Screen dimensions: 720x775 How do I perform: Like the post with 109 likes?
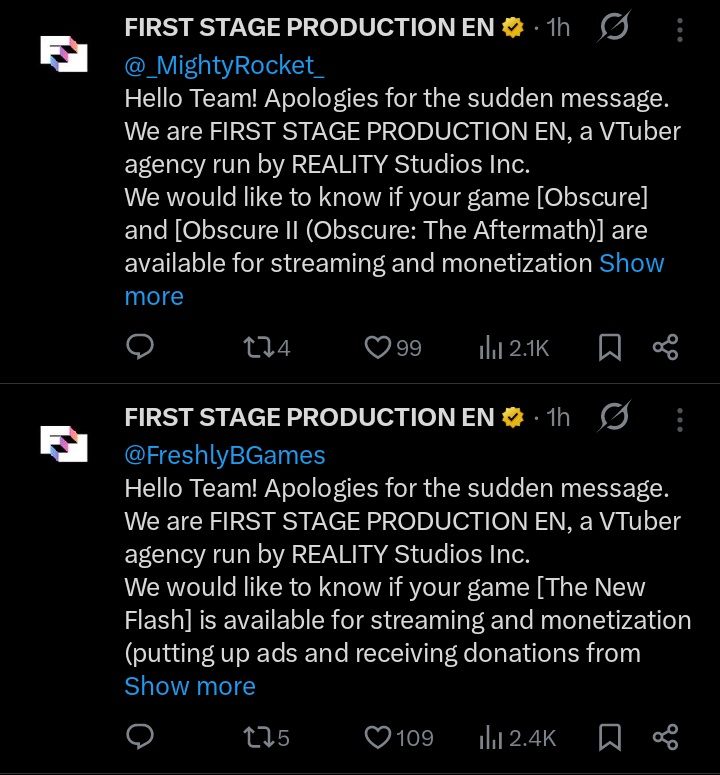(x=399, y=737)
